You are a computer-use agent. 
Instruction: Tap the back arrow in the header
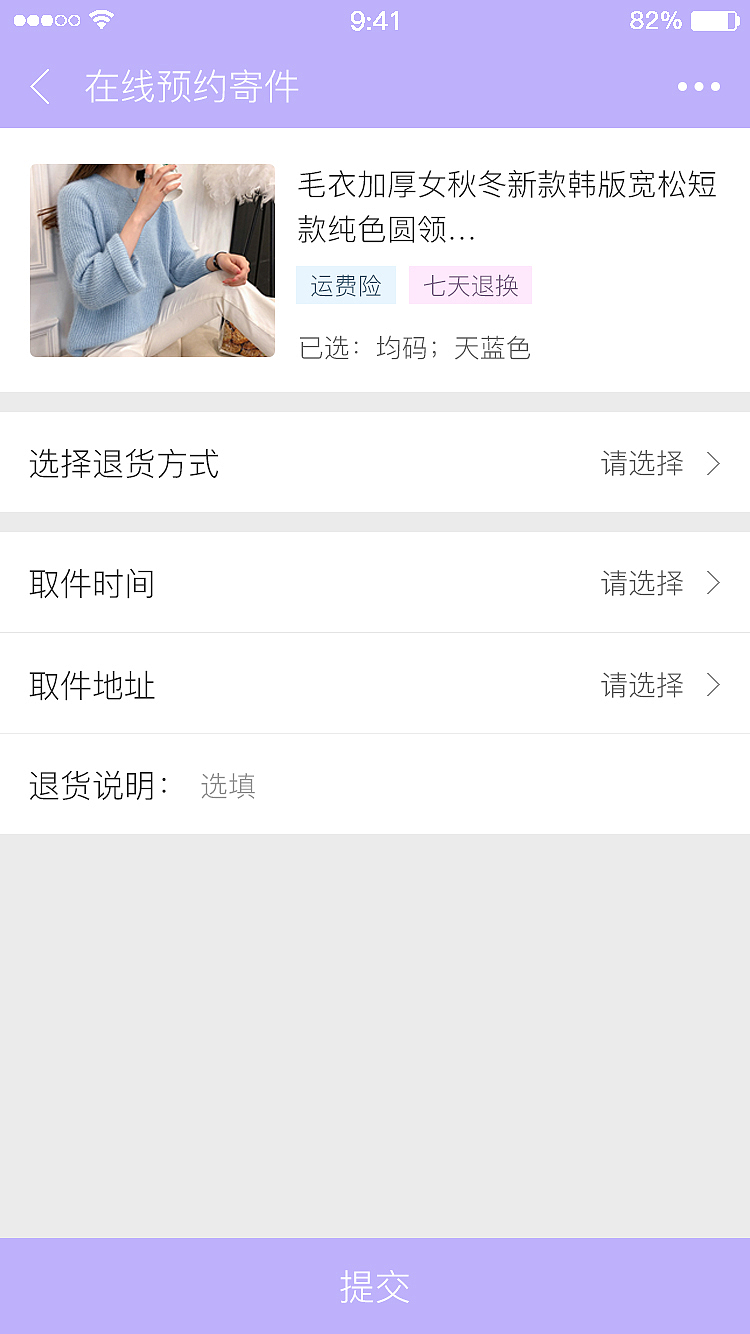[40, 86]
